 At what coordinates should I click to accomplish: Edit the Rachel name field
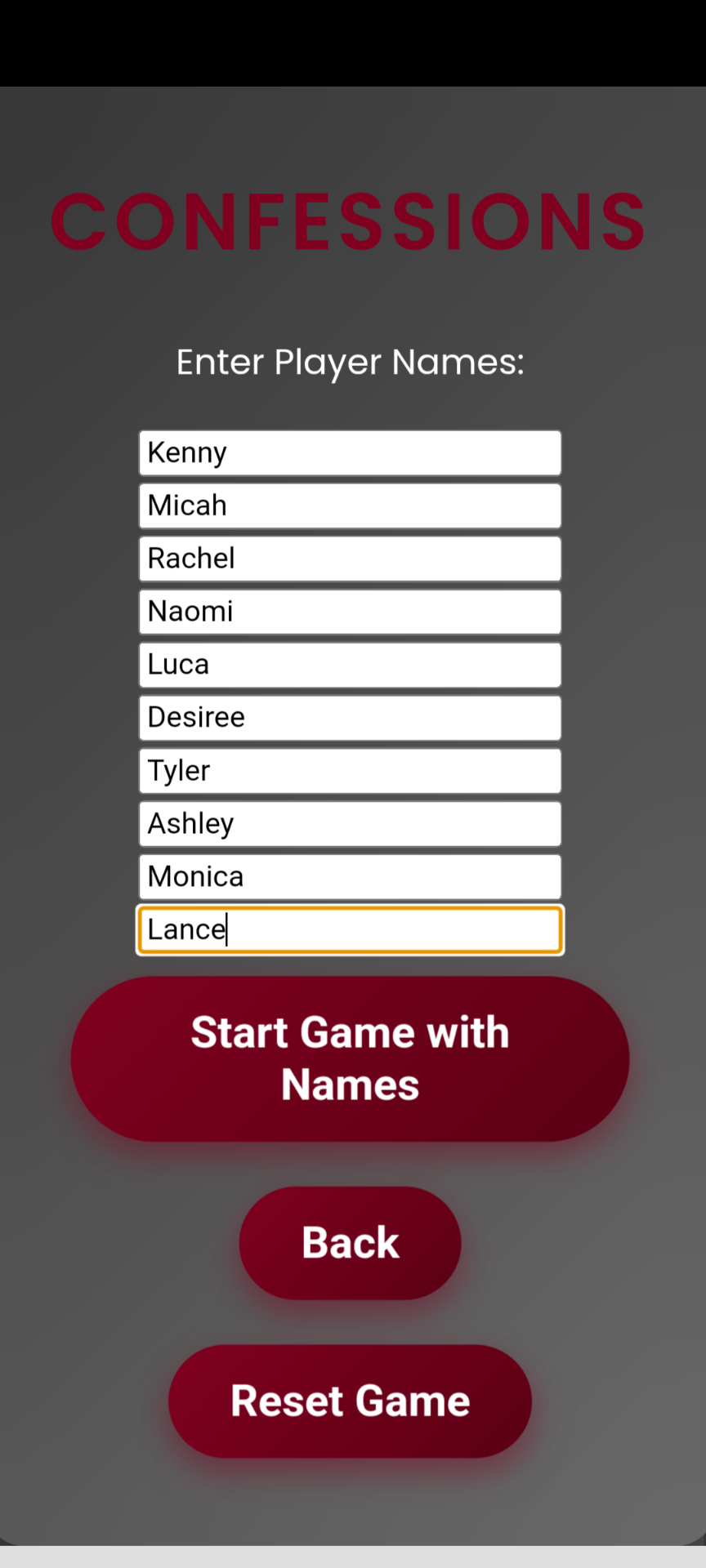pyautogui.click(x=350, y=559)
